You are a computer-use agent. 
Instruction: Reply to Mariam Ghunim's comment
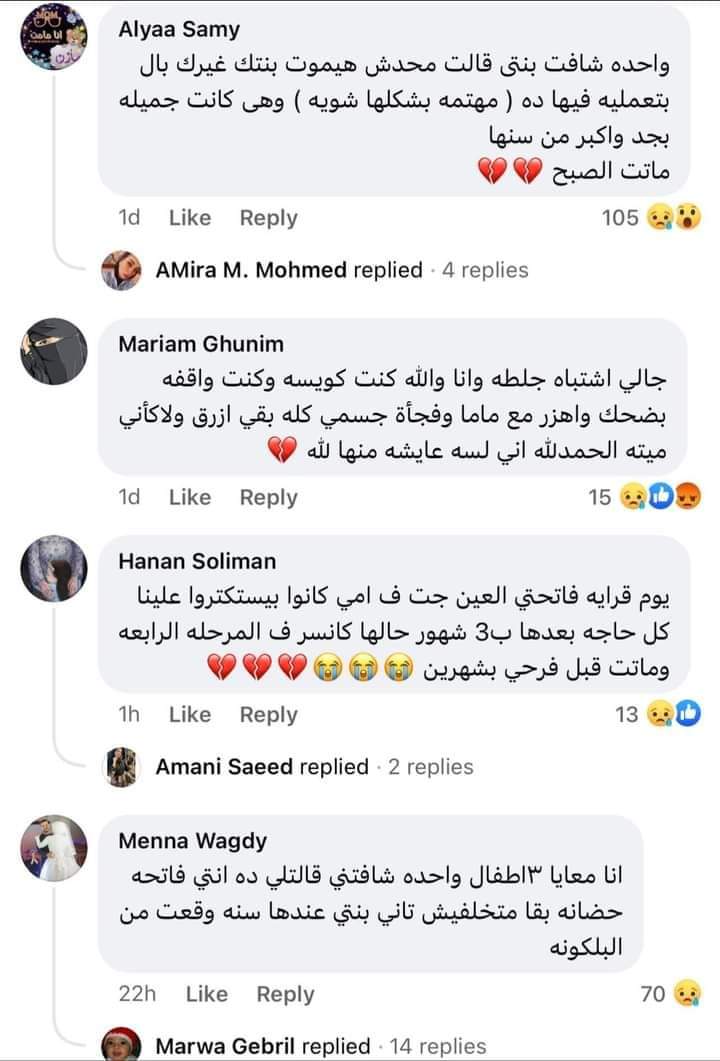coord(268,497)
